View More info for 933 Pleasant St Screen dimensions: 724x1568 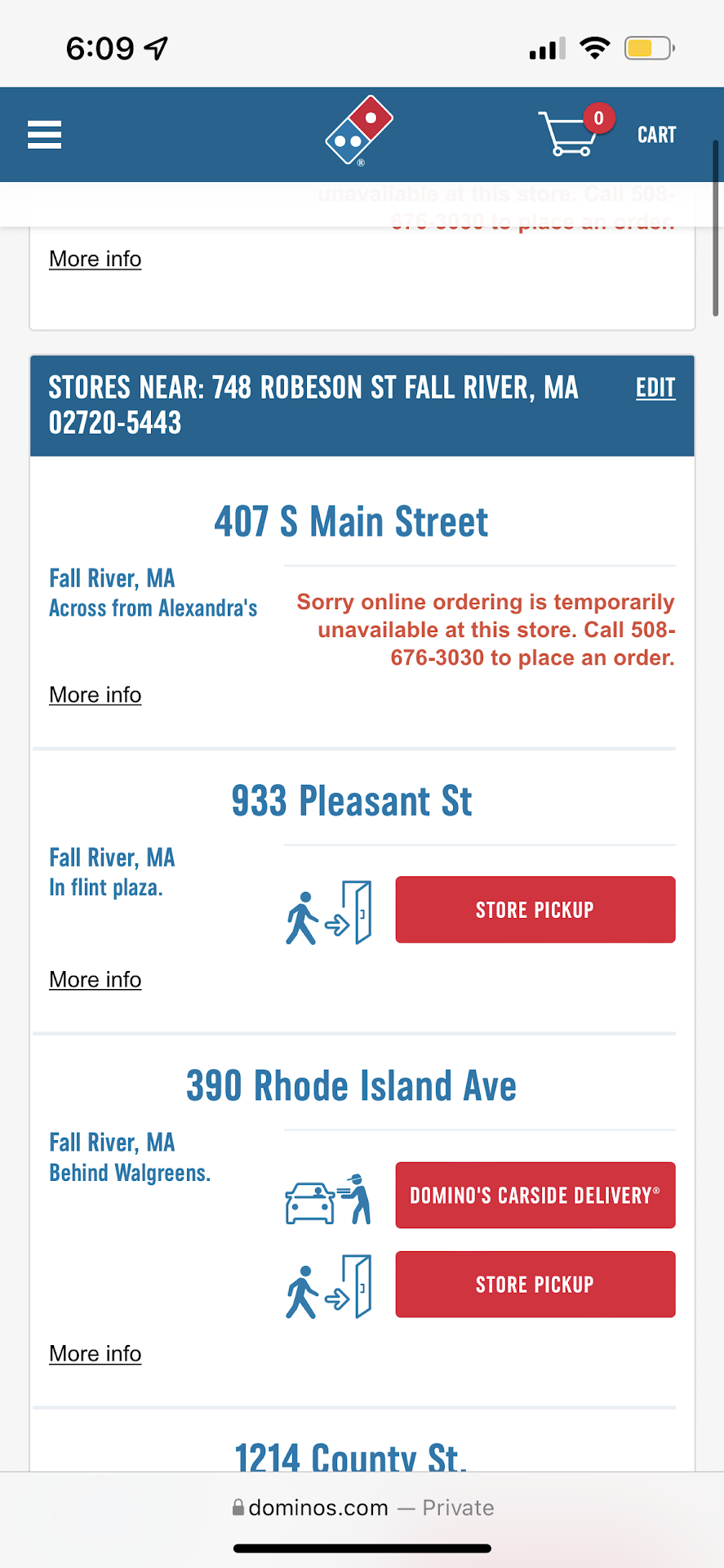tap(95, 980)
